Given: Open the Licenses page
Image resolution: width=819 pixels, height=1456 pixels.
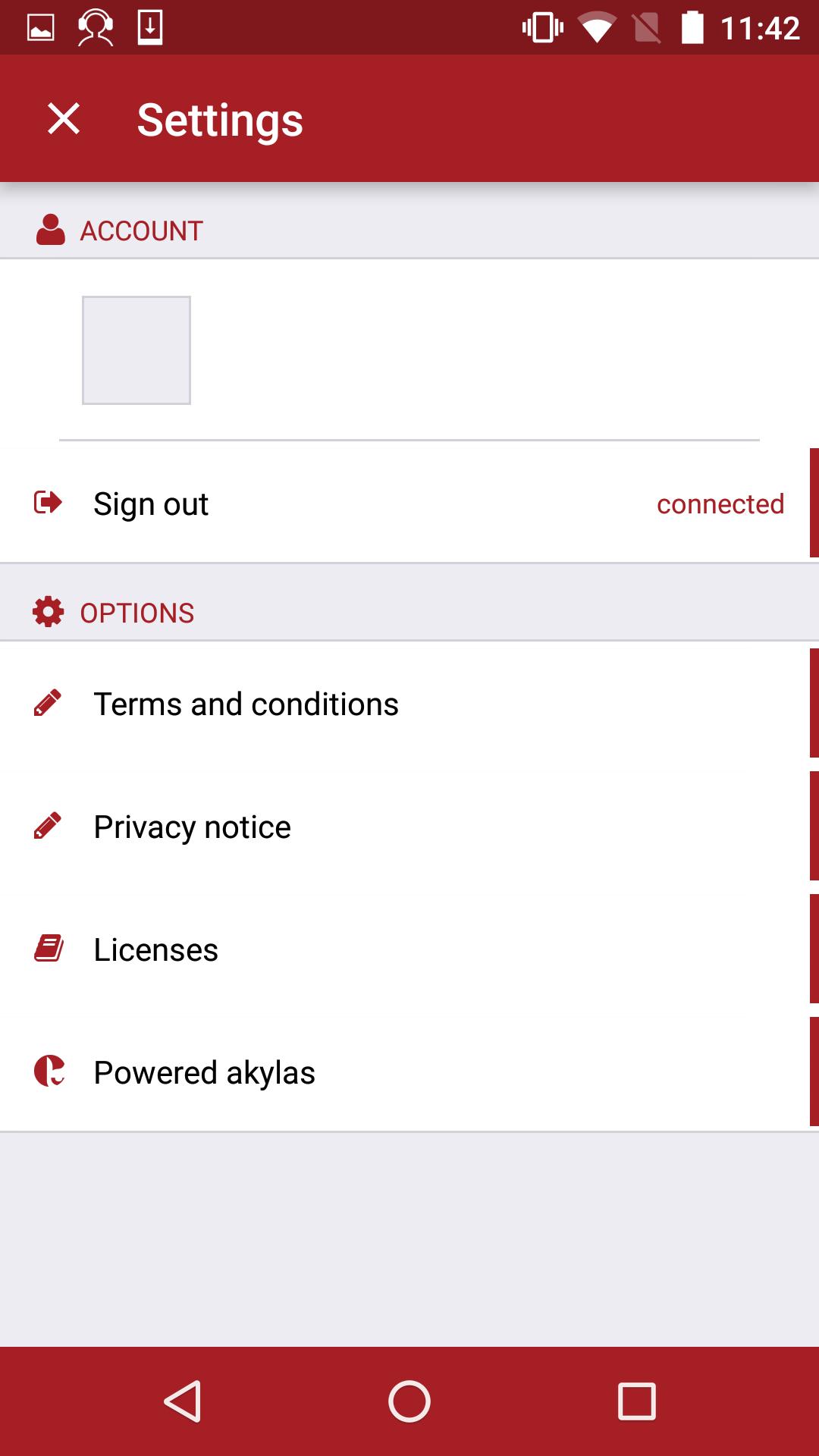Looking at the screenshot, I should (155, 949).
